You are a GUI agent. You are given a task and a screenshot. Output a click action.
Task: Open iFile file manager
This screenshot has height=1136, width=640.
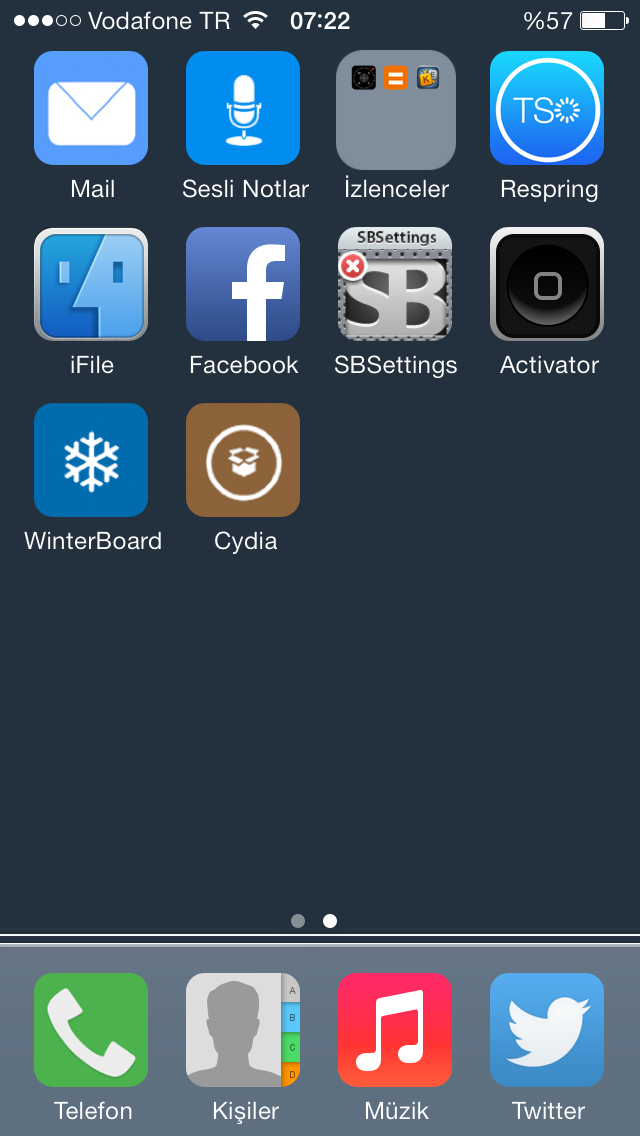coord(91,284)
